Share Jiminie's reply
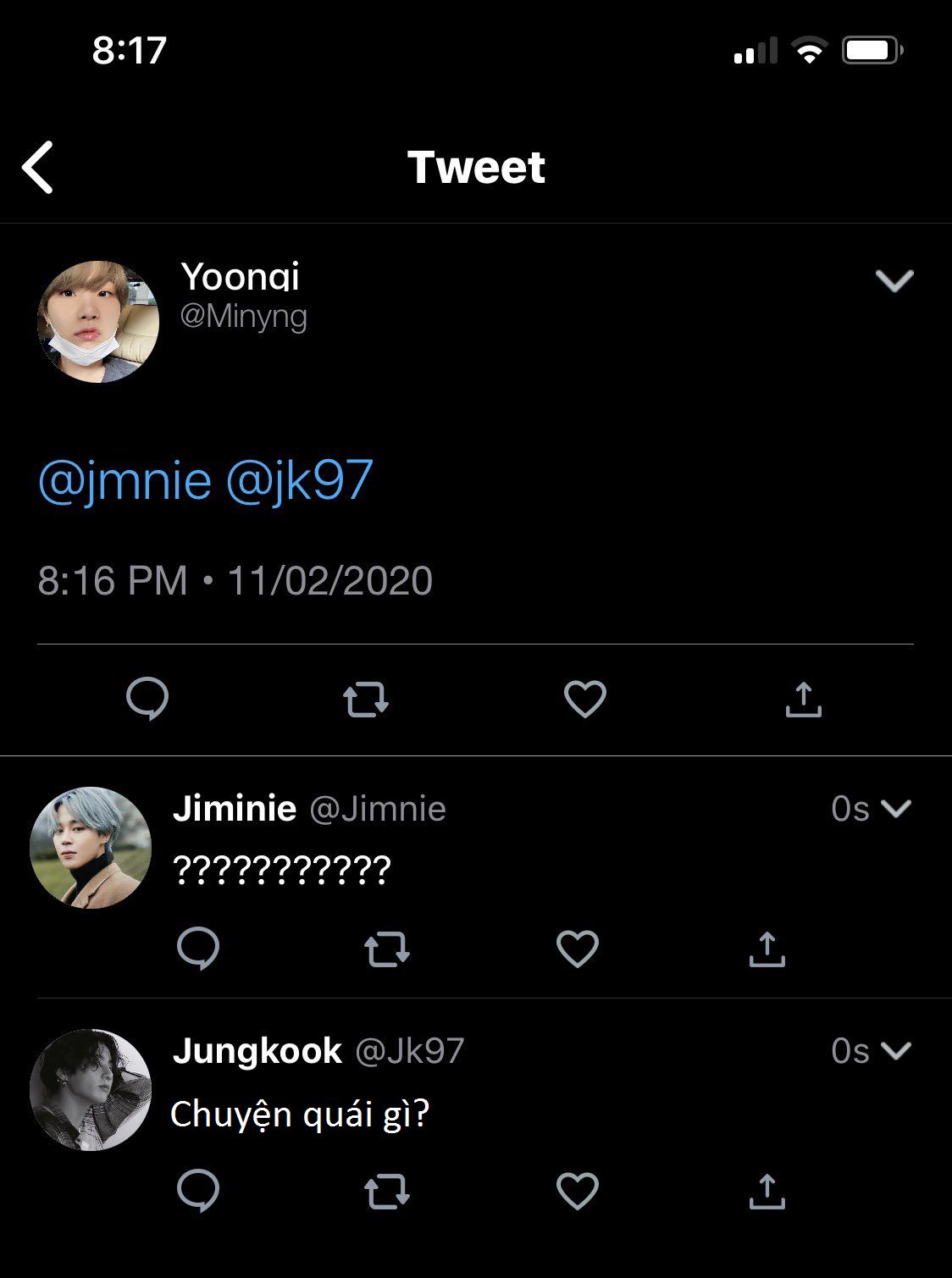The height and width of the screenshot is (1278, 952). click(x=767, y=949)
